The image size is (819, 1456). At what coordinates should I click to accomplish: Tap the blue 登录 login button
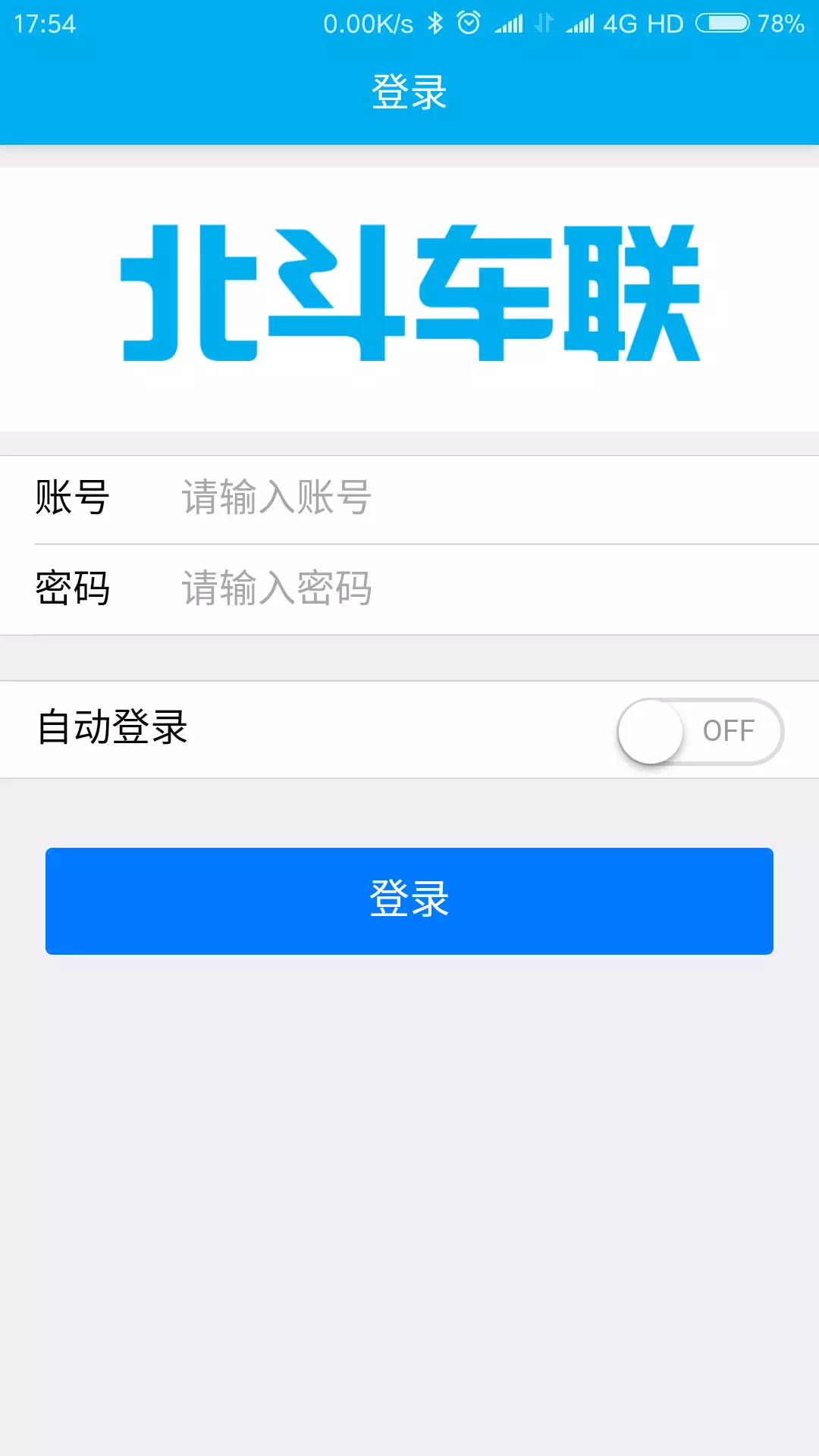409,901
